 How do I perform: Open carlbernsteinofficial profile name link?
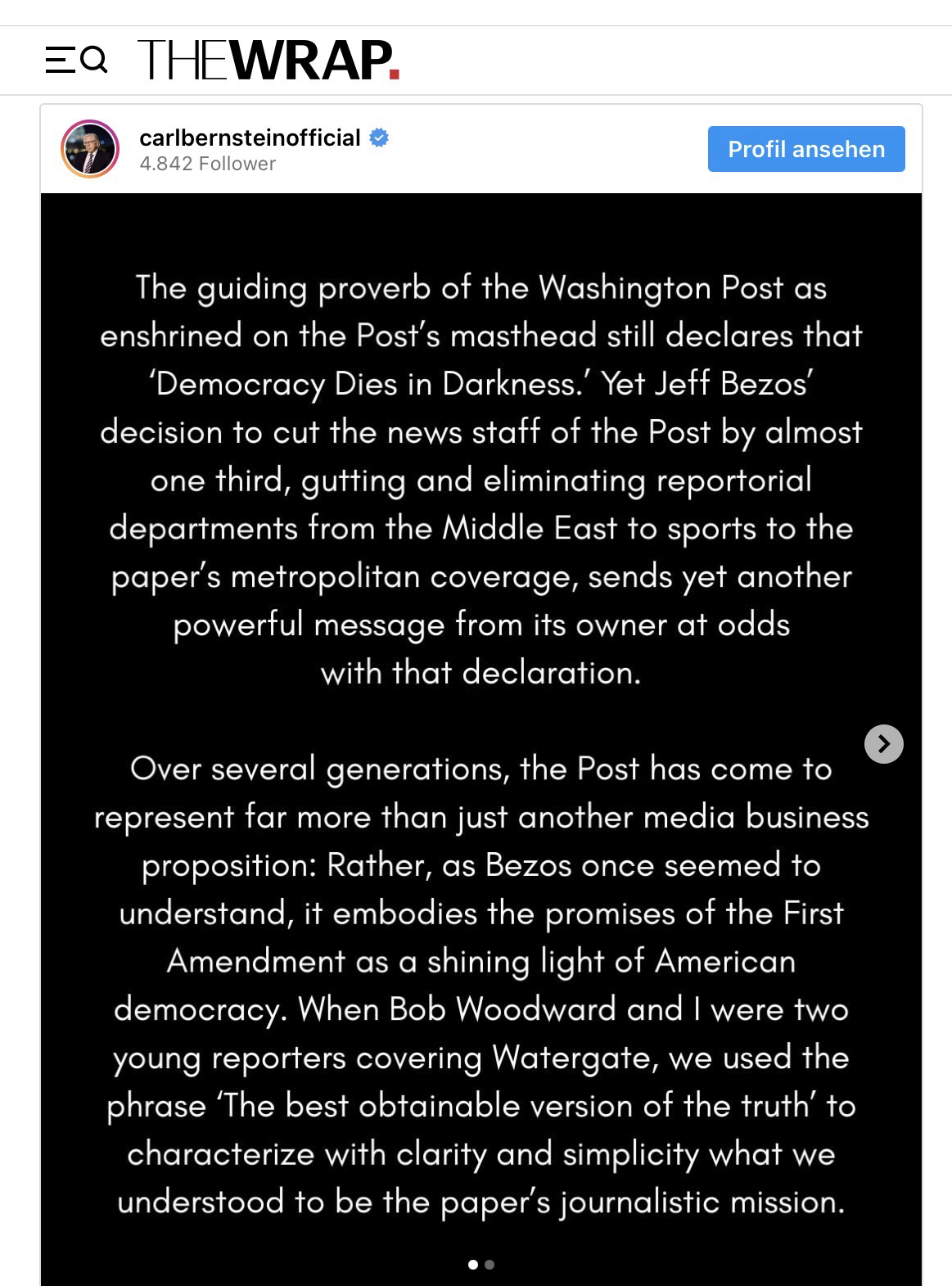coord(250,137)
